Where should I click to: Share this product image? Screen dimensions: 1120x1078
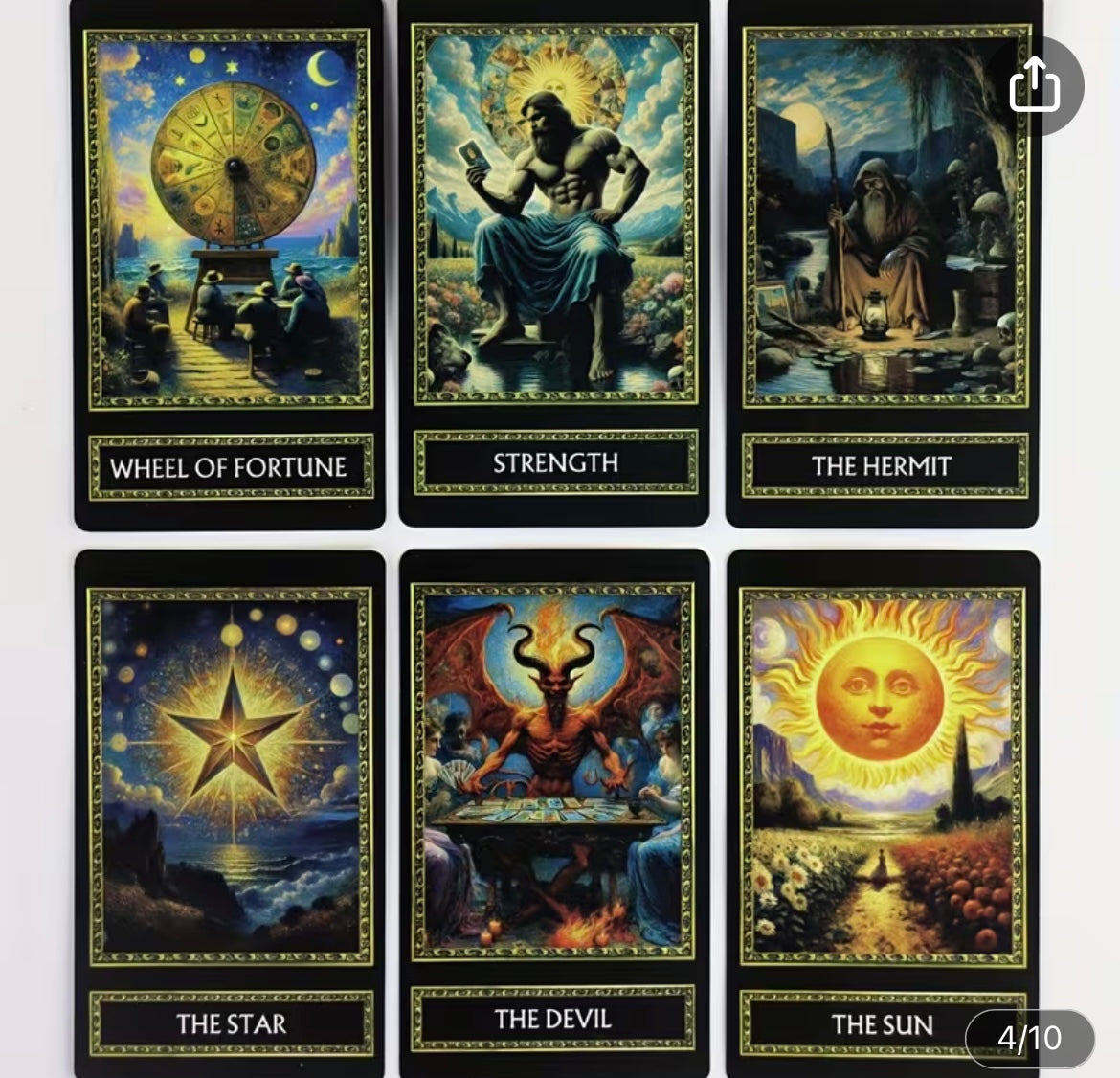(1035, 86)
